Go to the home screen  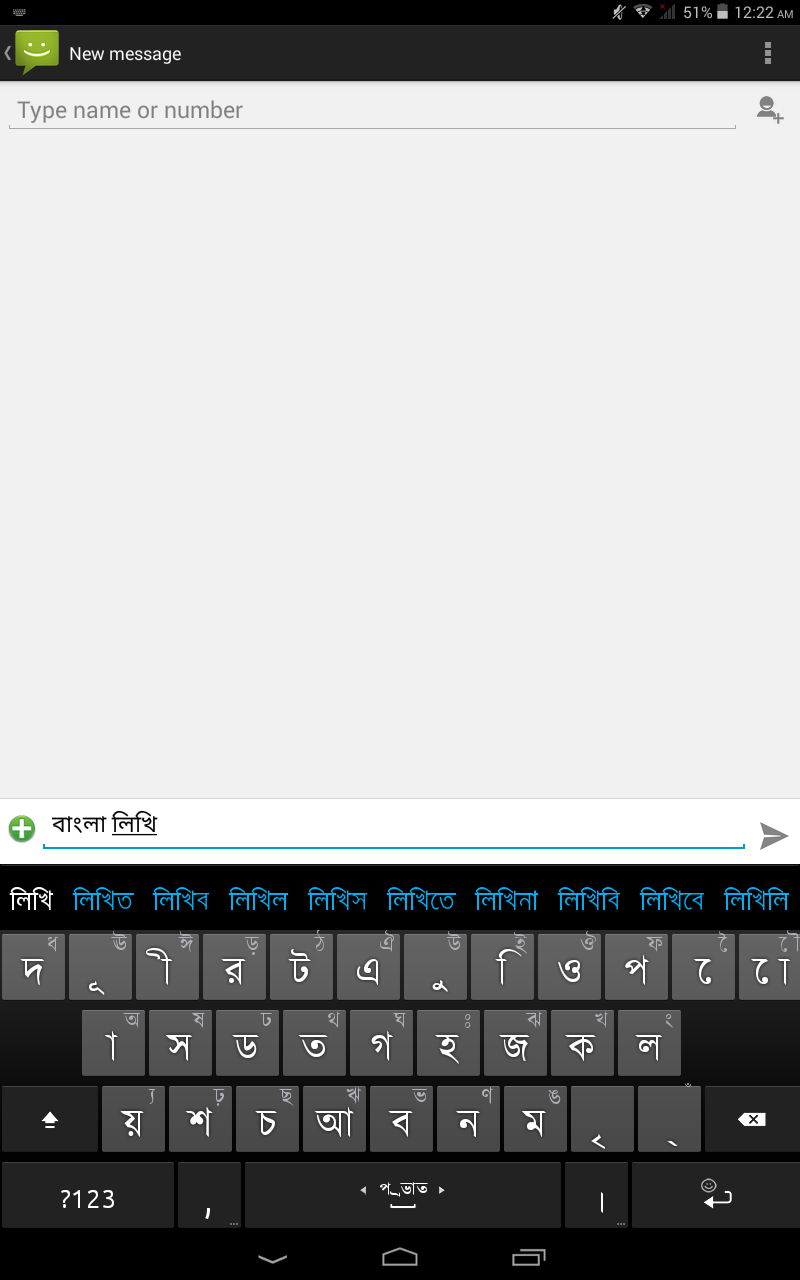pyautogui.click(x=400, y=1257)
